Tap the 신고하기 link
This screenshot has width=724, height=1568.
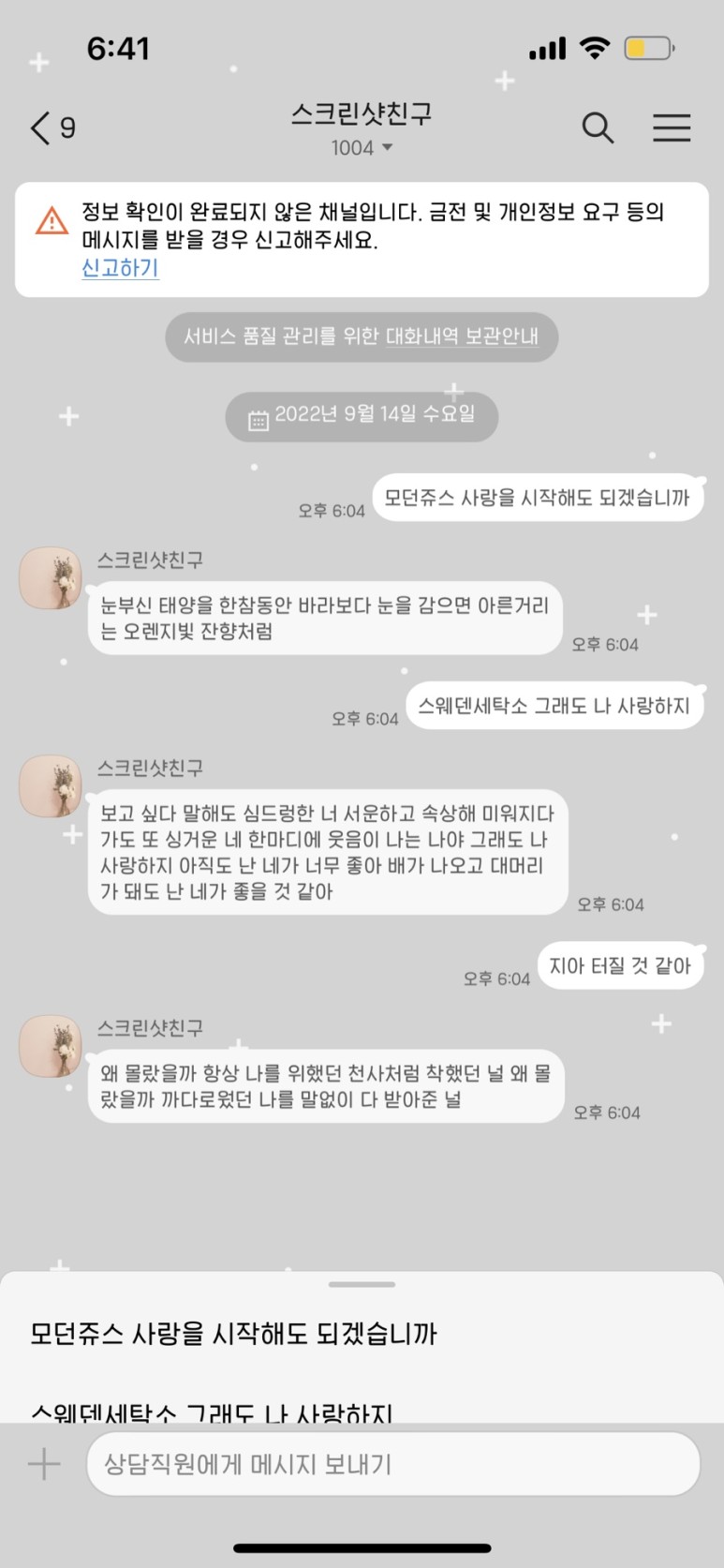tap(120, 268)
